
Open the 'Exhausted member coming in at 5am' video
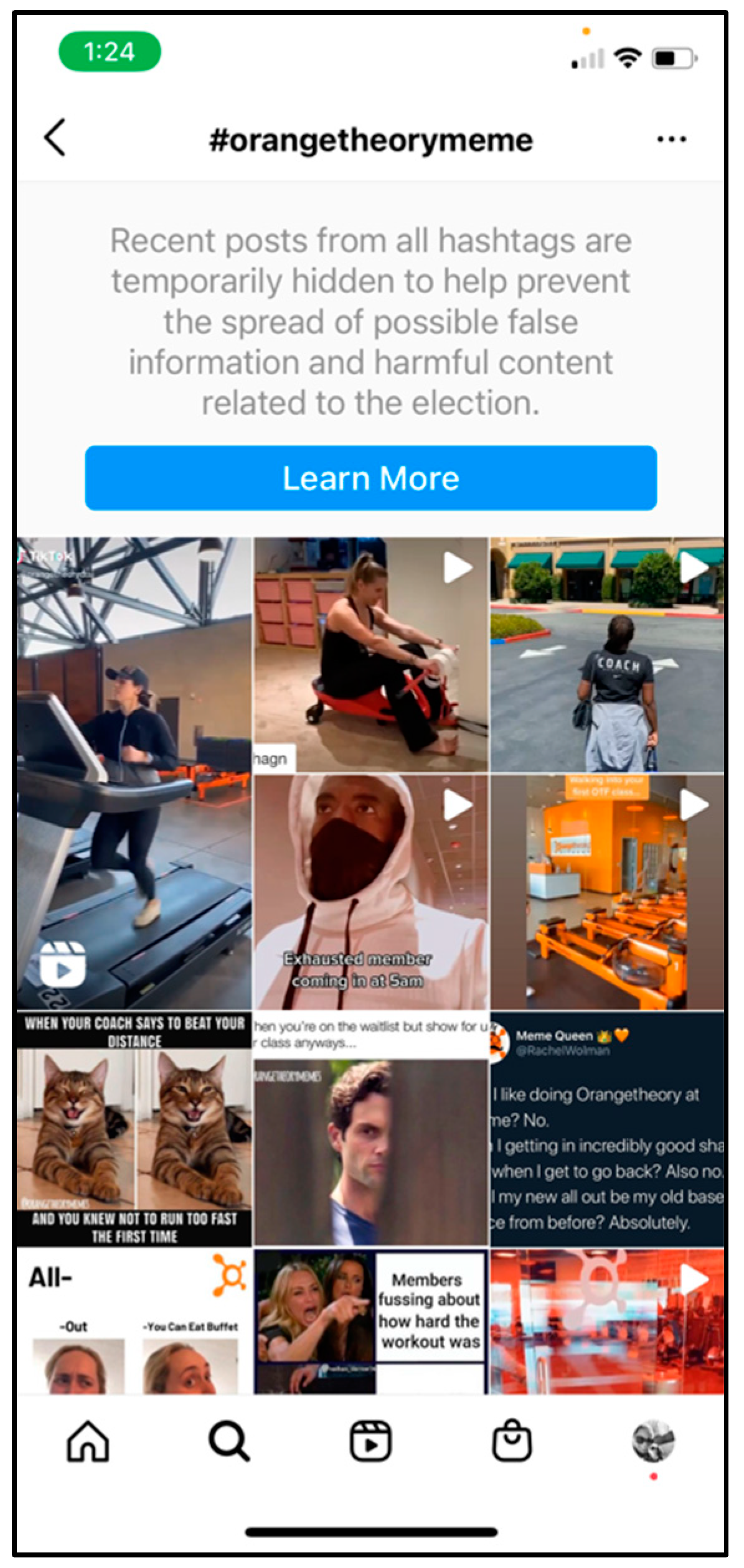tap(370, 892)
